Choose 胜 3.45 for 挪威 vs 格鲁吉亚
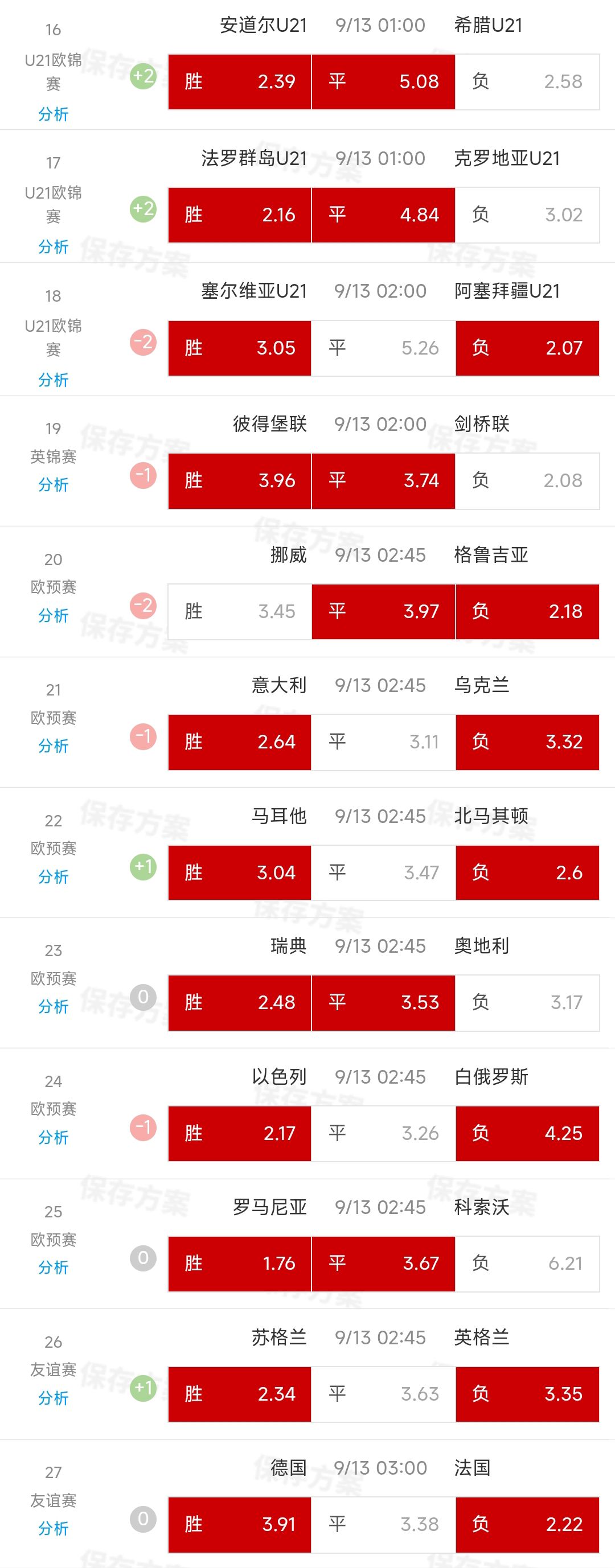615x1568 pixels. click(239, 611)
